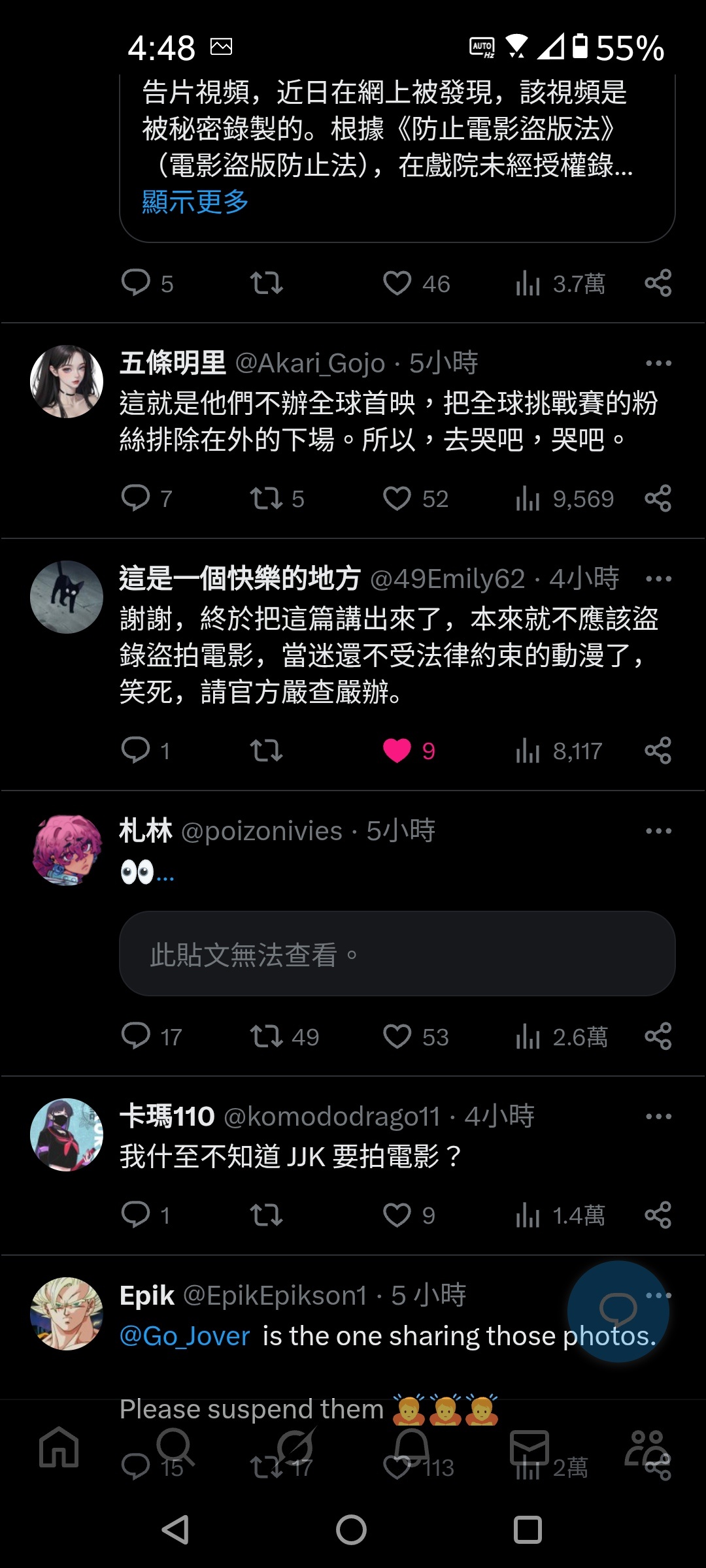Unlike the post by @49Emily62

point(397,751)
